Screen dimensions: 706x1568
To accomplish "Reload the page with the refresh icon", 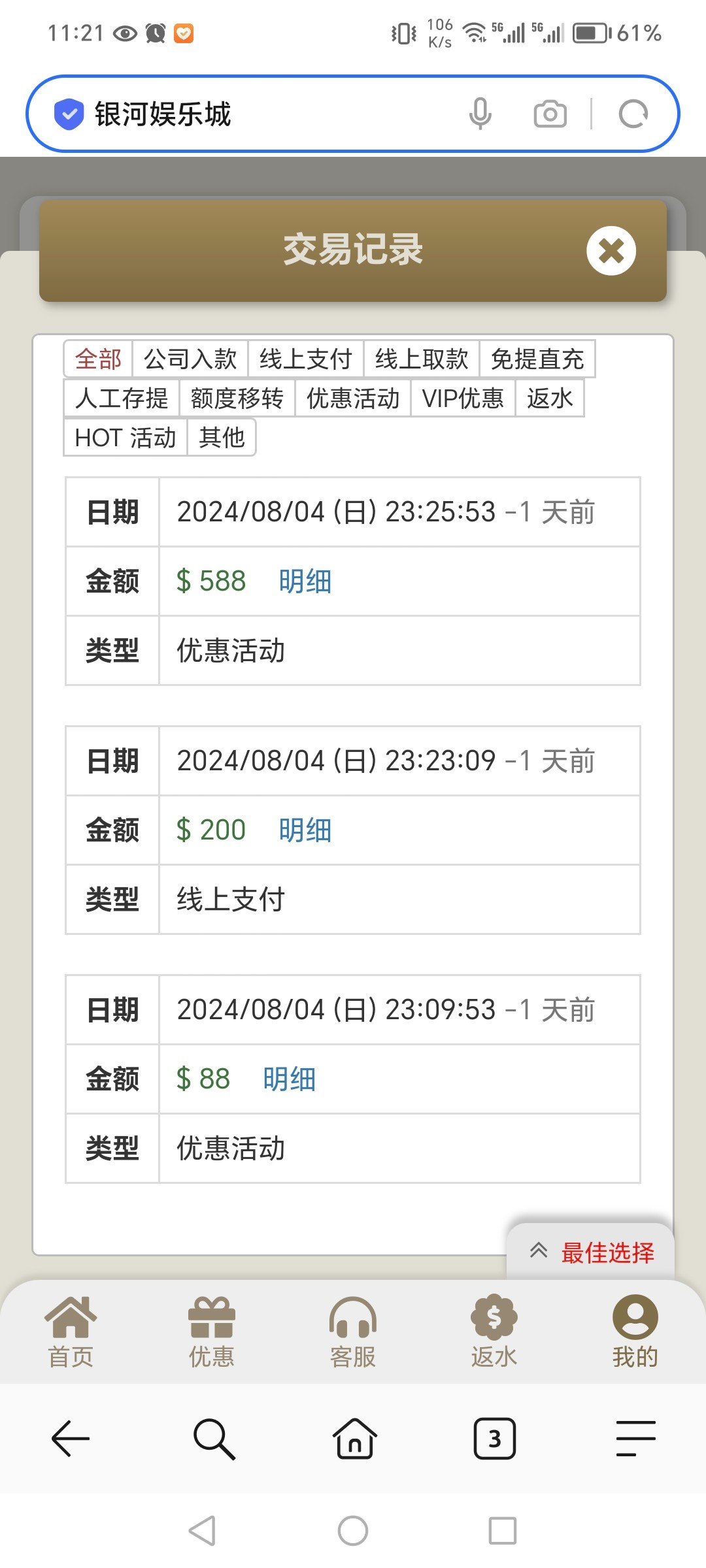I will (633, 114).
